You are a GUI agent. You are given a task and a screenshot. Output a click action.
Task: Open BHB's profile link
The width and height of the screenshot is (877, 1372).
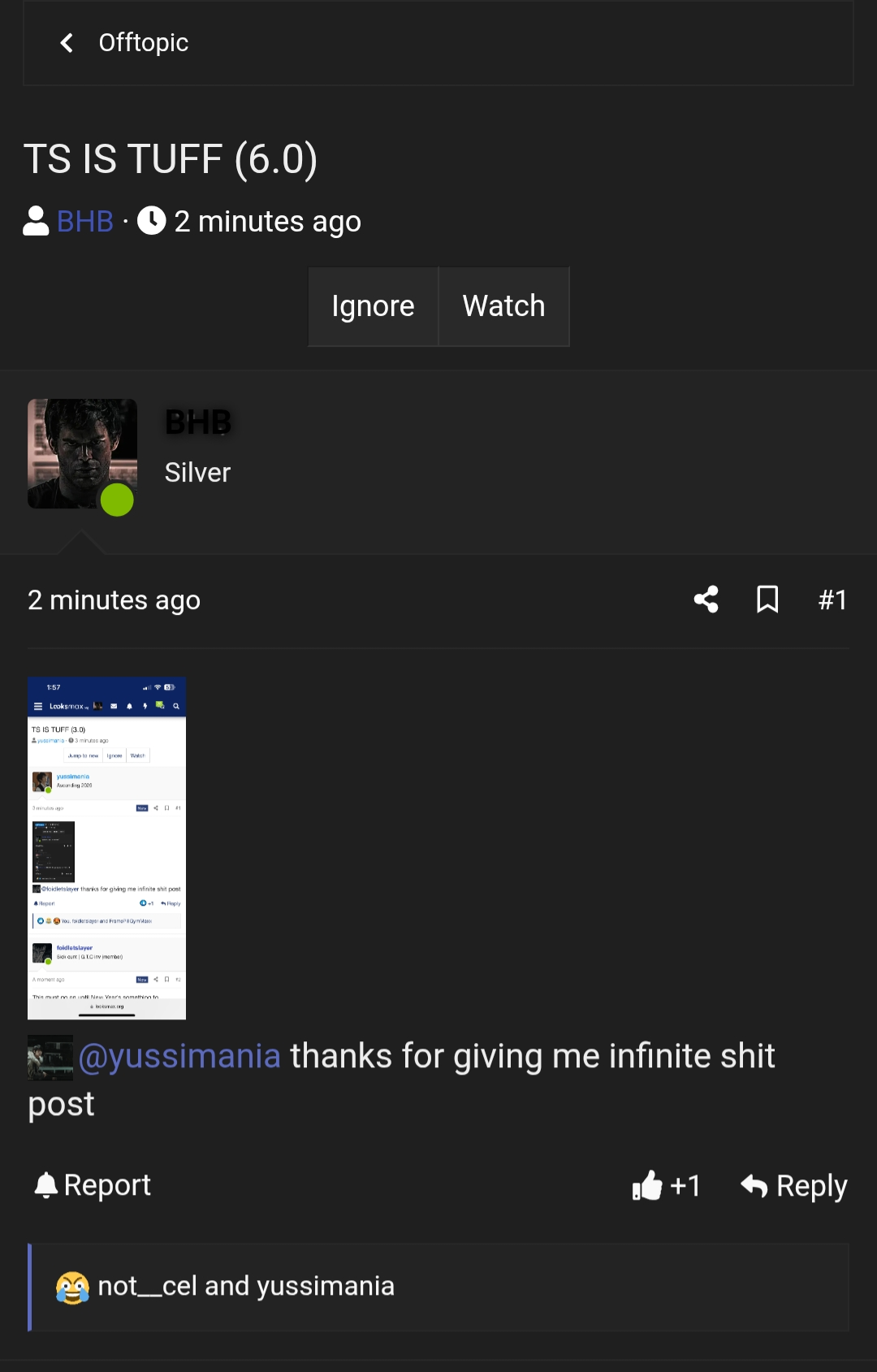click(x=84, y=220)
